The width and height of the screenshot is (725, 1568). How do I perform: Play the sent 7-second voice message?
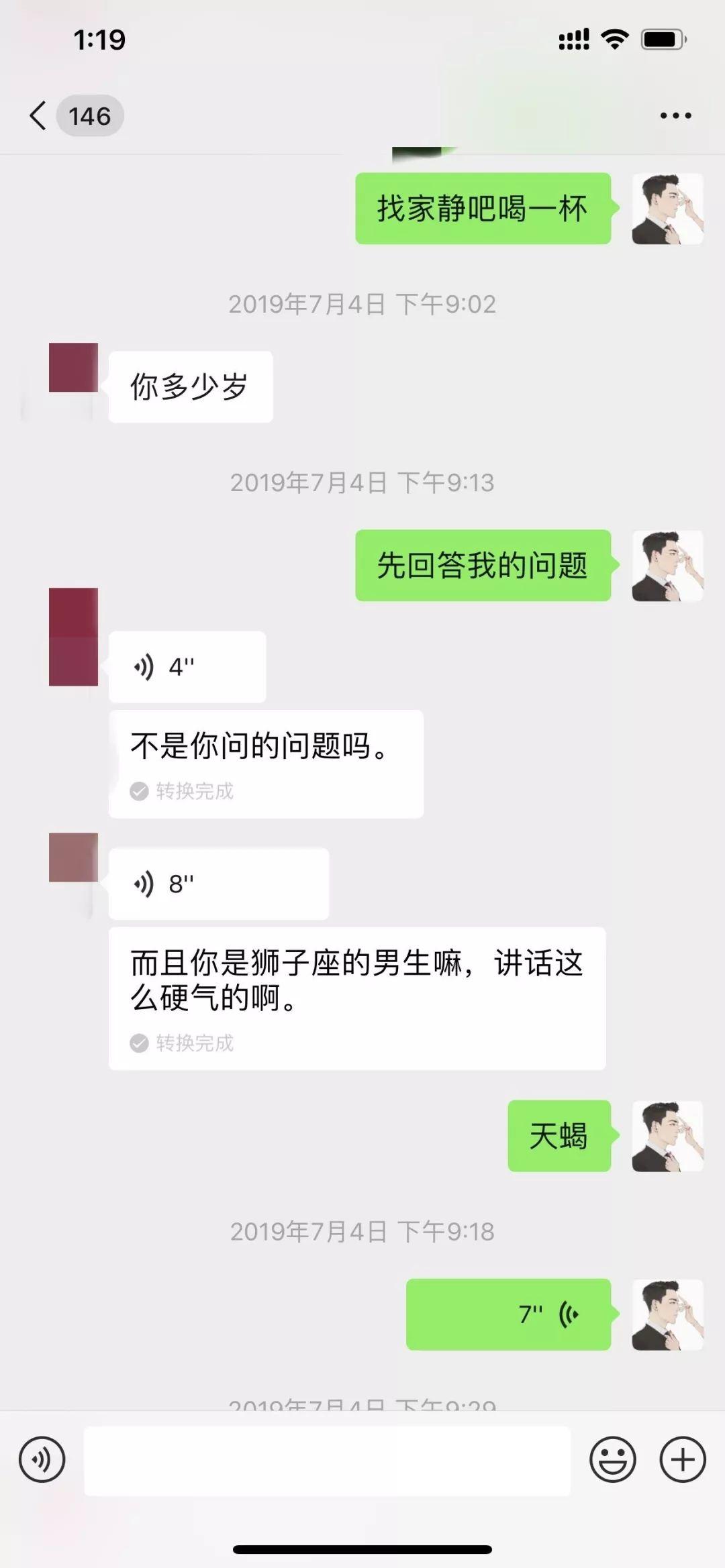click(508, 1314)
